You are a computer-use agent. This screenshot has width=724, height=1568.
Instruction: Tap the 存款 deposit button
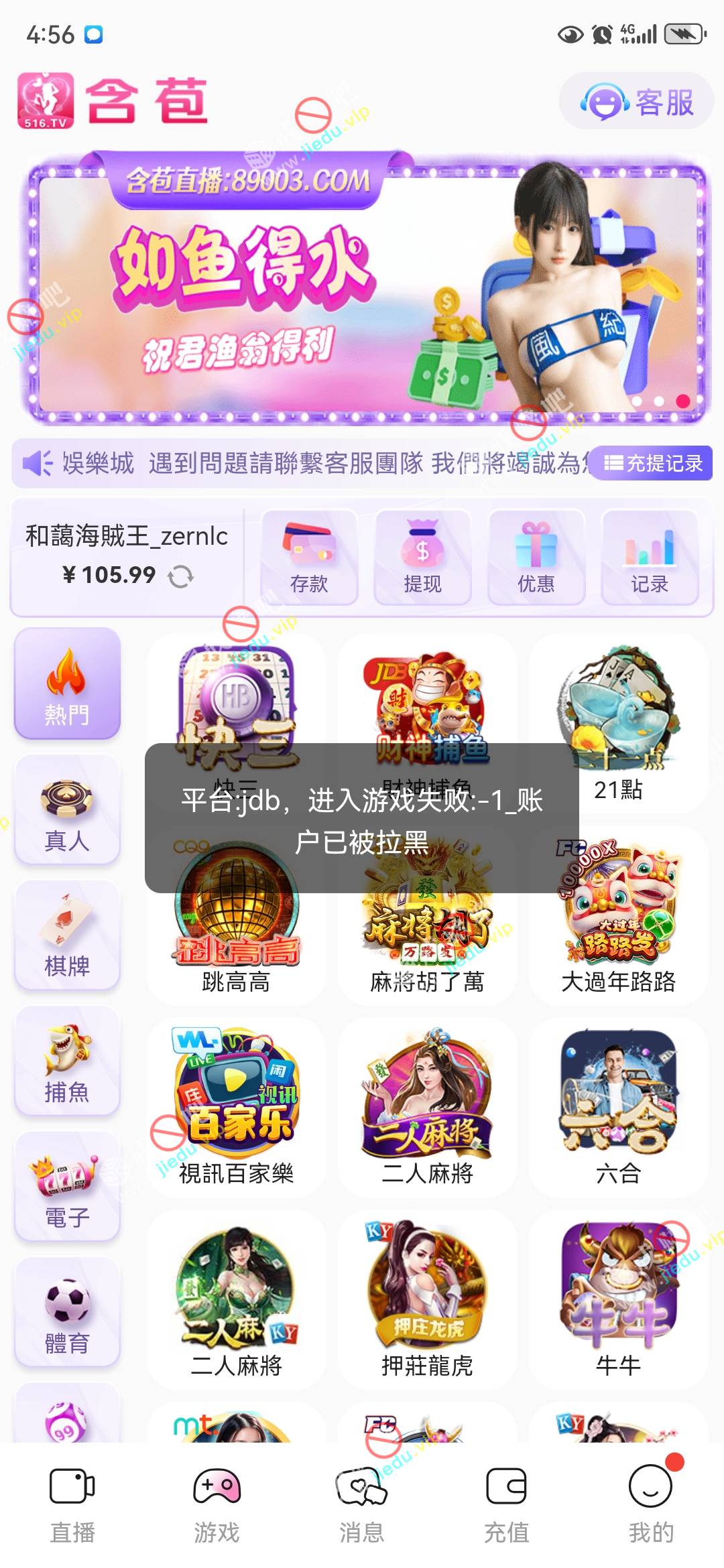point(309,558)
